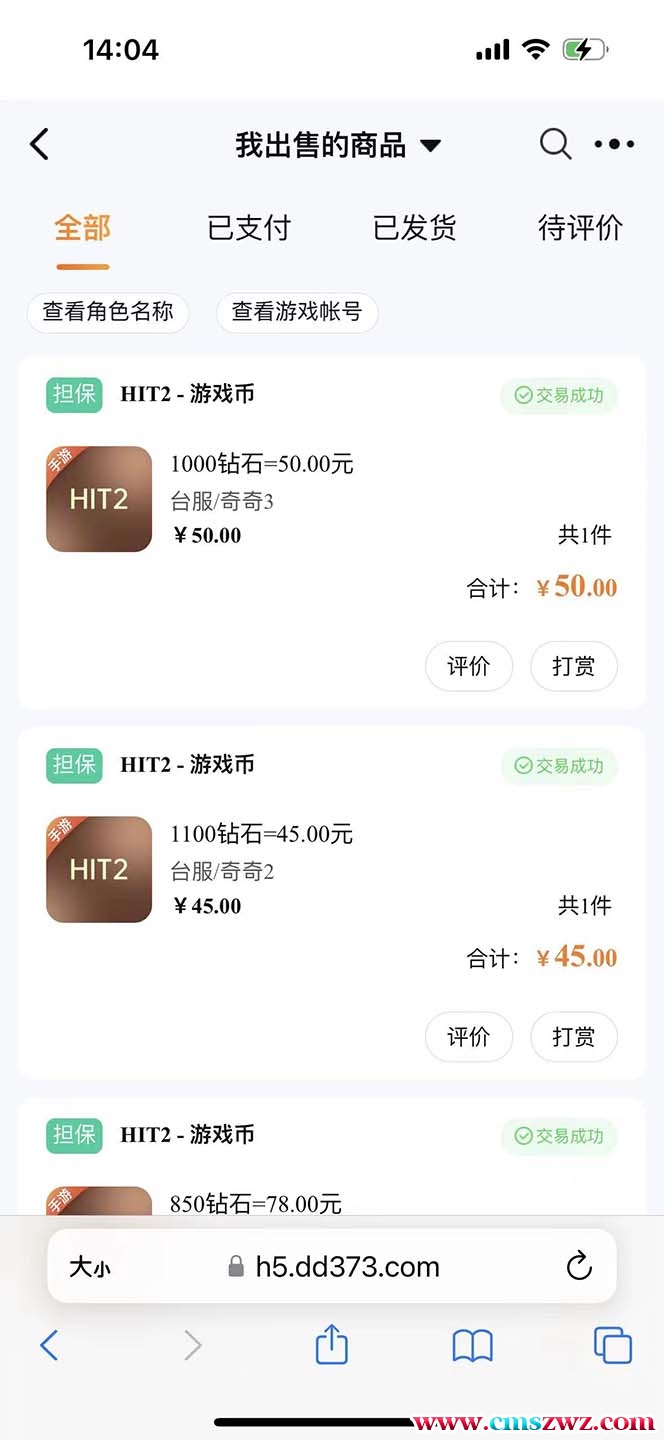The image size is (664, 1440).
Task: Open the browser bookmarks
Action: pos(472,1346)
